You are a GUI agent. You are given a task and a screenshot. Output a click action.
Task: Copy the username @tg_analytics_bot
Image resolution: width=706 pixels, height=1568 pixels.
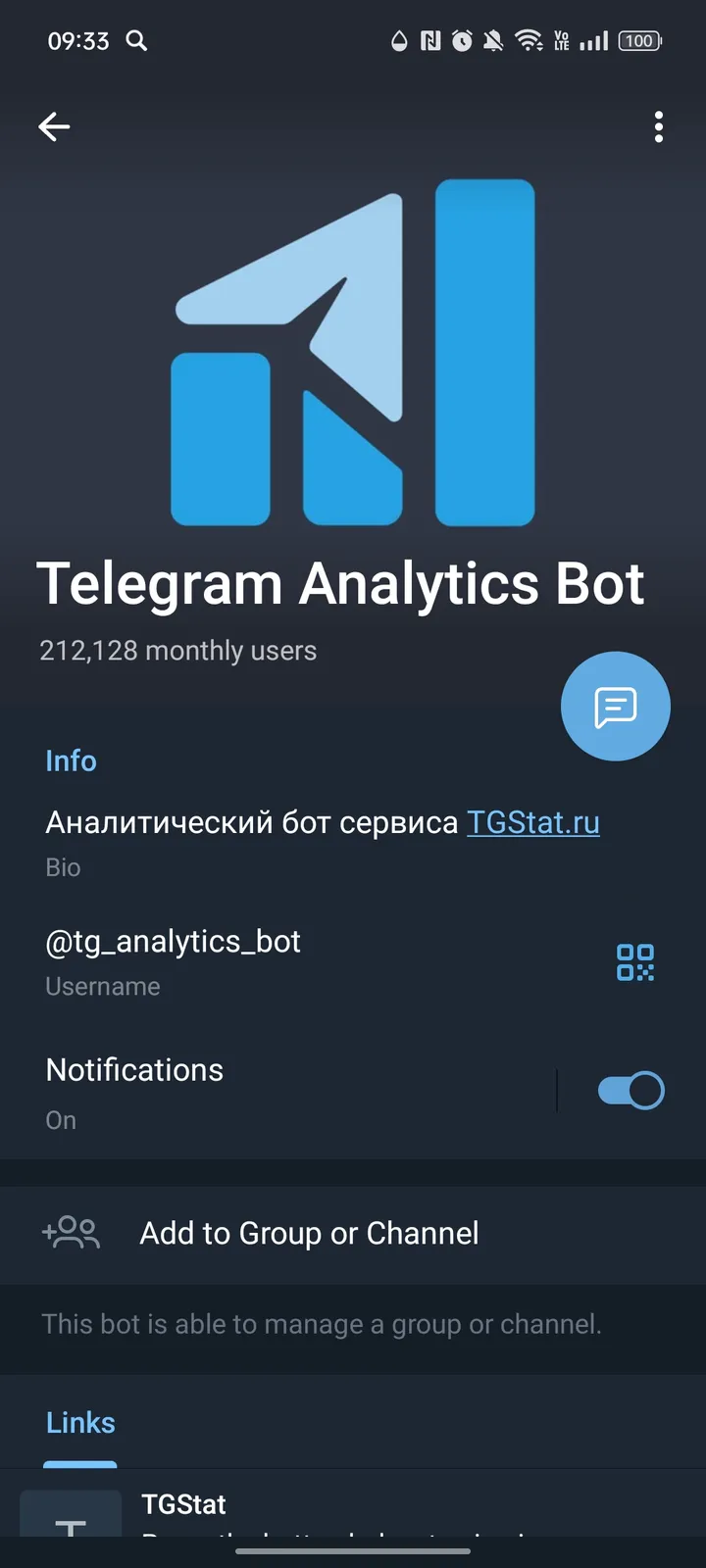pos(173,942)
